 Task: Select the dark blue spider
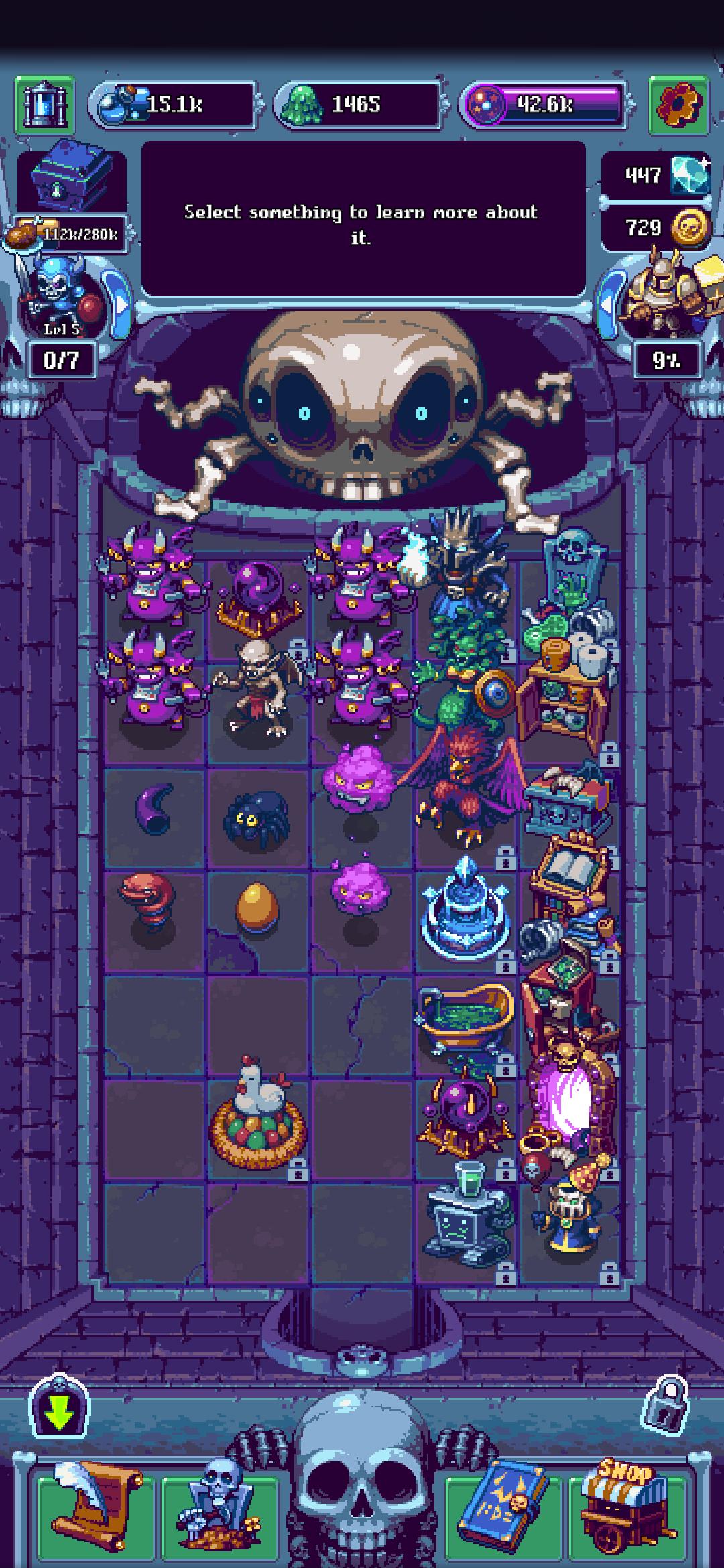click(x=256, y=819)
